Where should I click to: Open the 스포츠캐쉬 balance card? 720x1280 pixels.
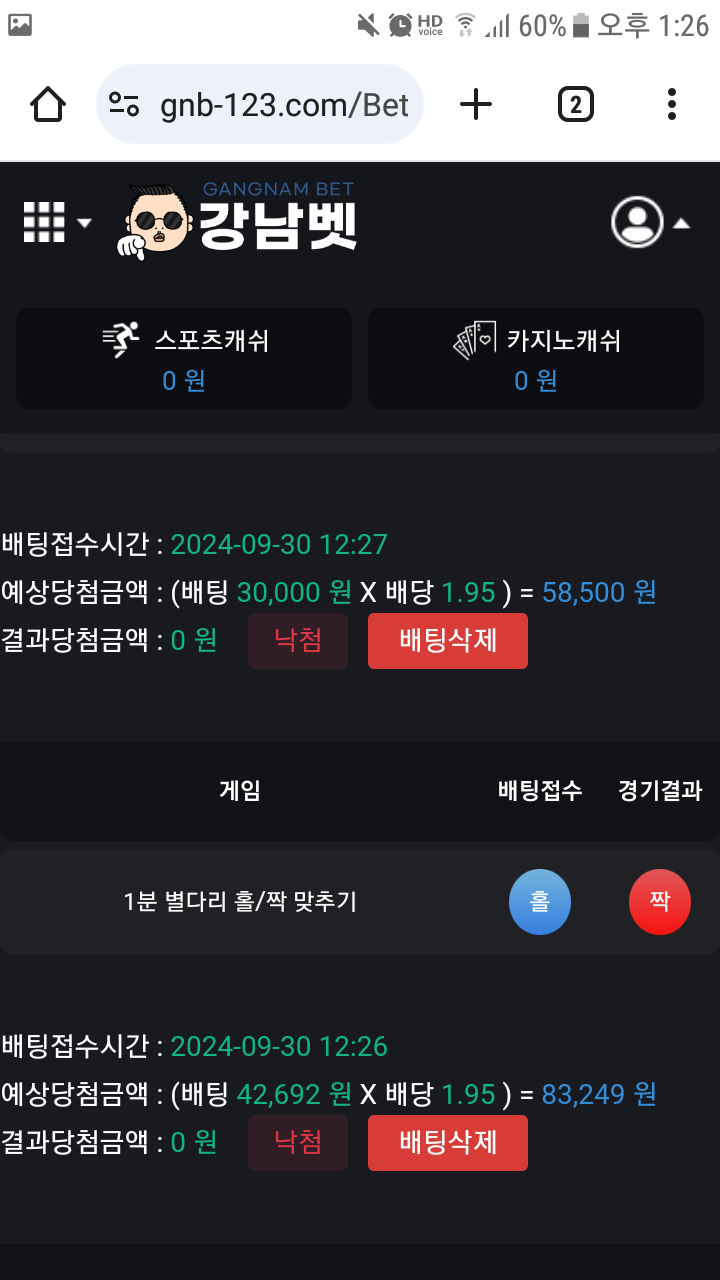click(x=184, y=358)
